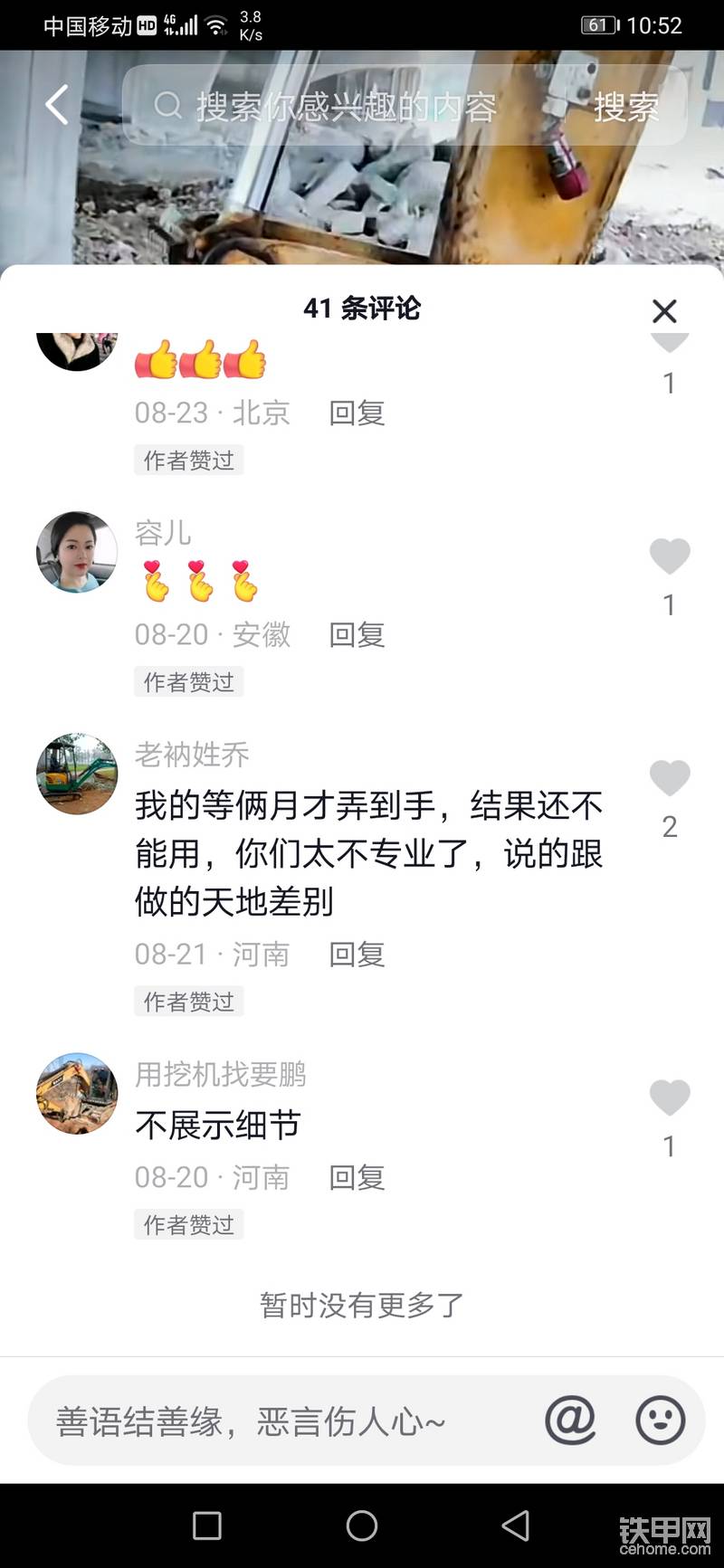
Task: Mention someone with the @ icon
Action: click(x=570, y=1420)
